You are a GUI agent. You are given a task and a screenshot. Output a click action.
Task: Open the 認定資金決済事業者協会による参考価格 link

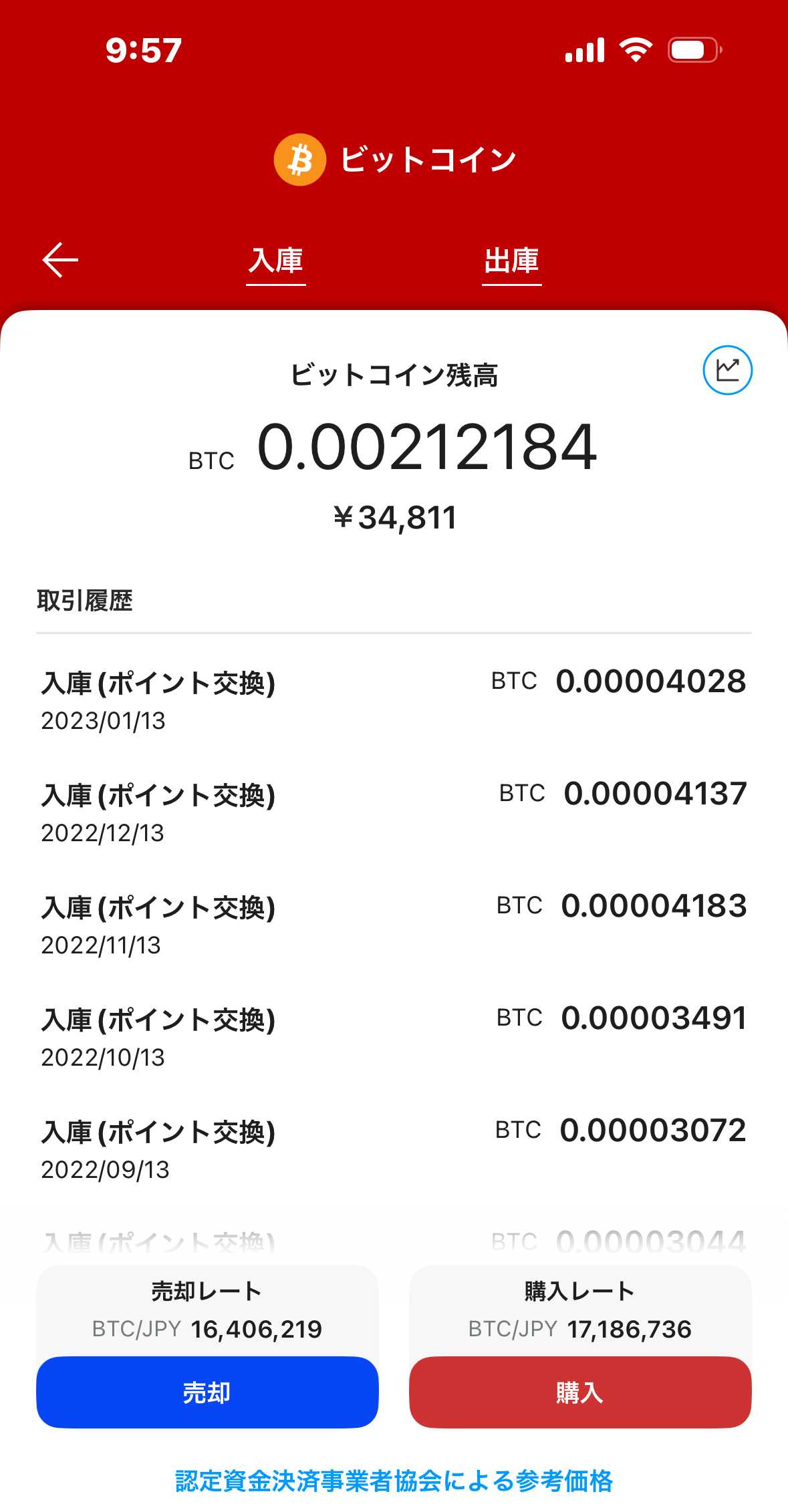(394, 1481)
